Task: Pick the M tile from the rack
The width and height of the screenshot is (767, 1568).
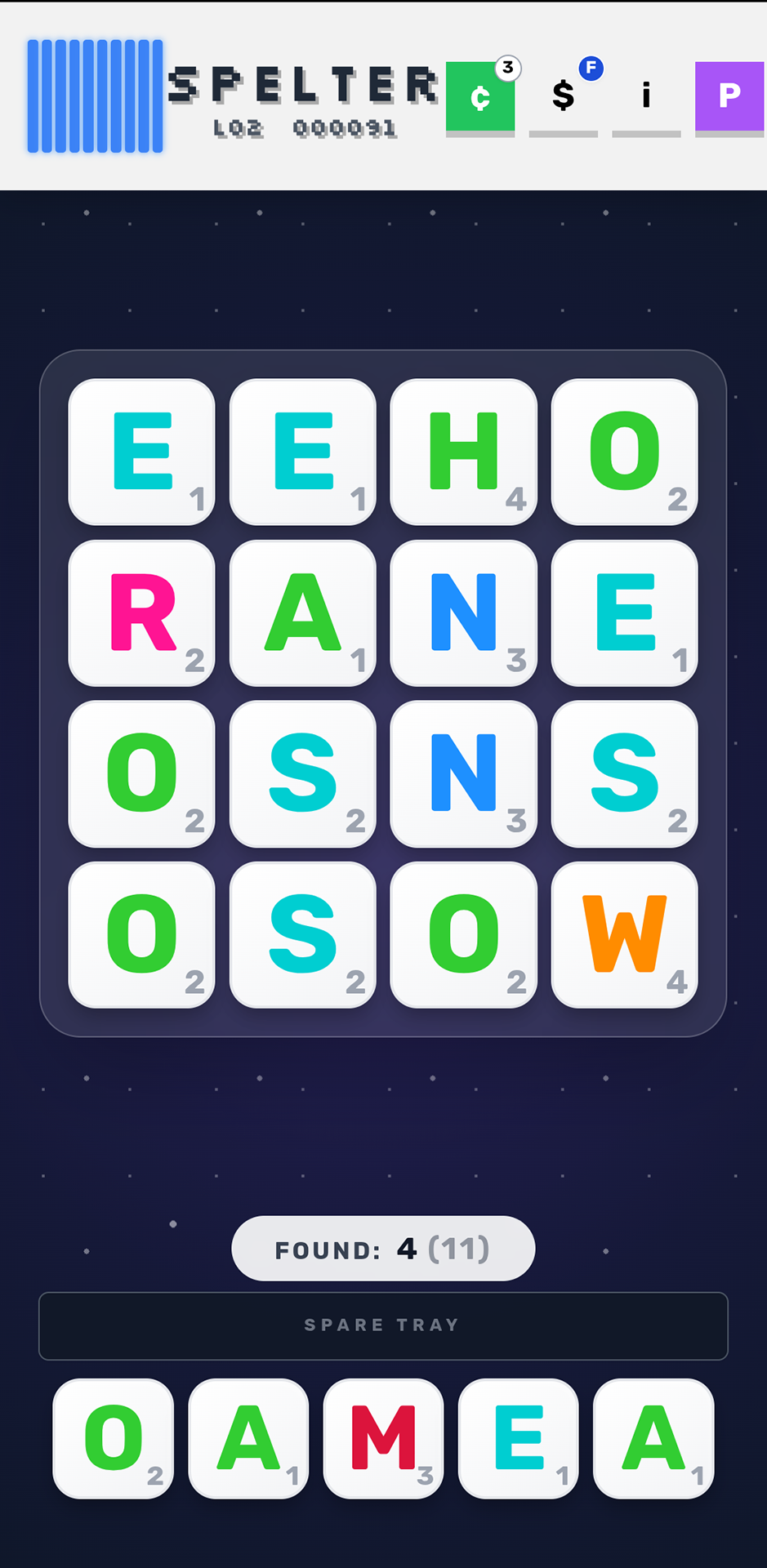Action: tap(383, 1438)
